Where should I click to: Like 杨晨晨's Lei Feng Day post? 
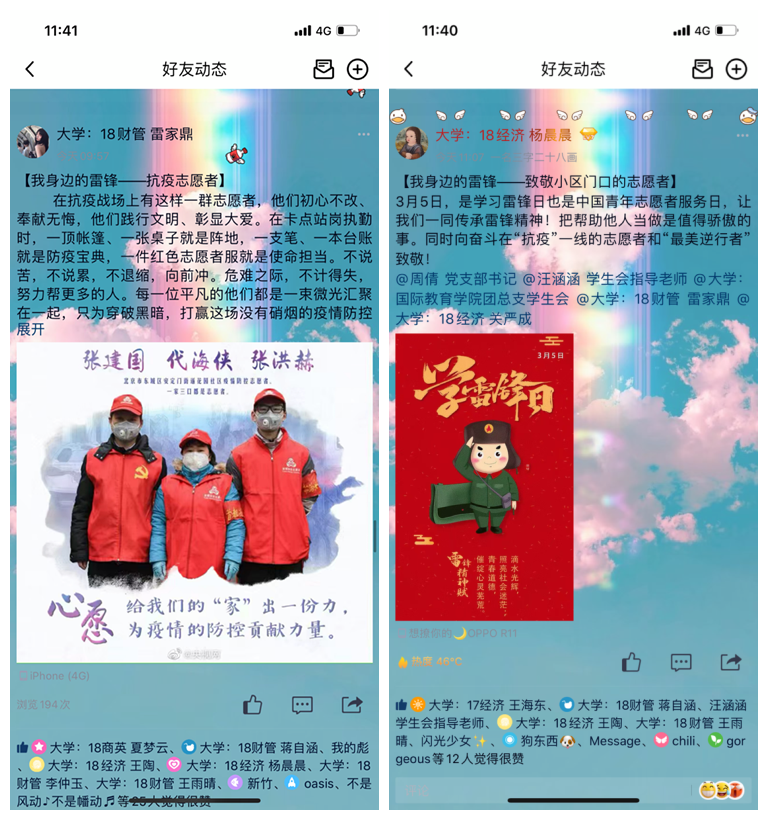click(x=631, y=662)
